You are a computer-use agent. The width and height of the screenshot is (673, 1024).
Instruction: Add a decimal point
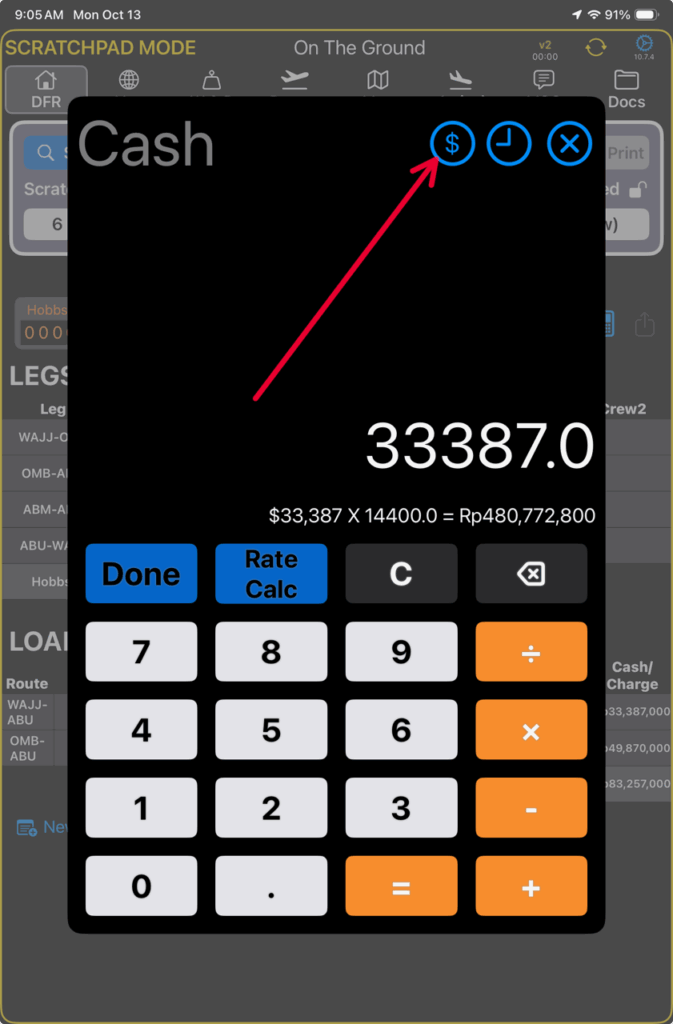(271, 886)
